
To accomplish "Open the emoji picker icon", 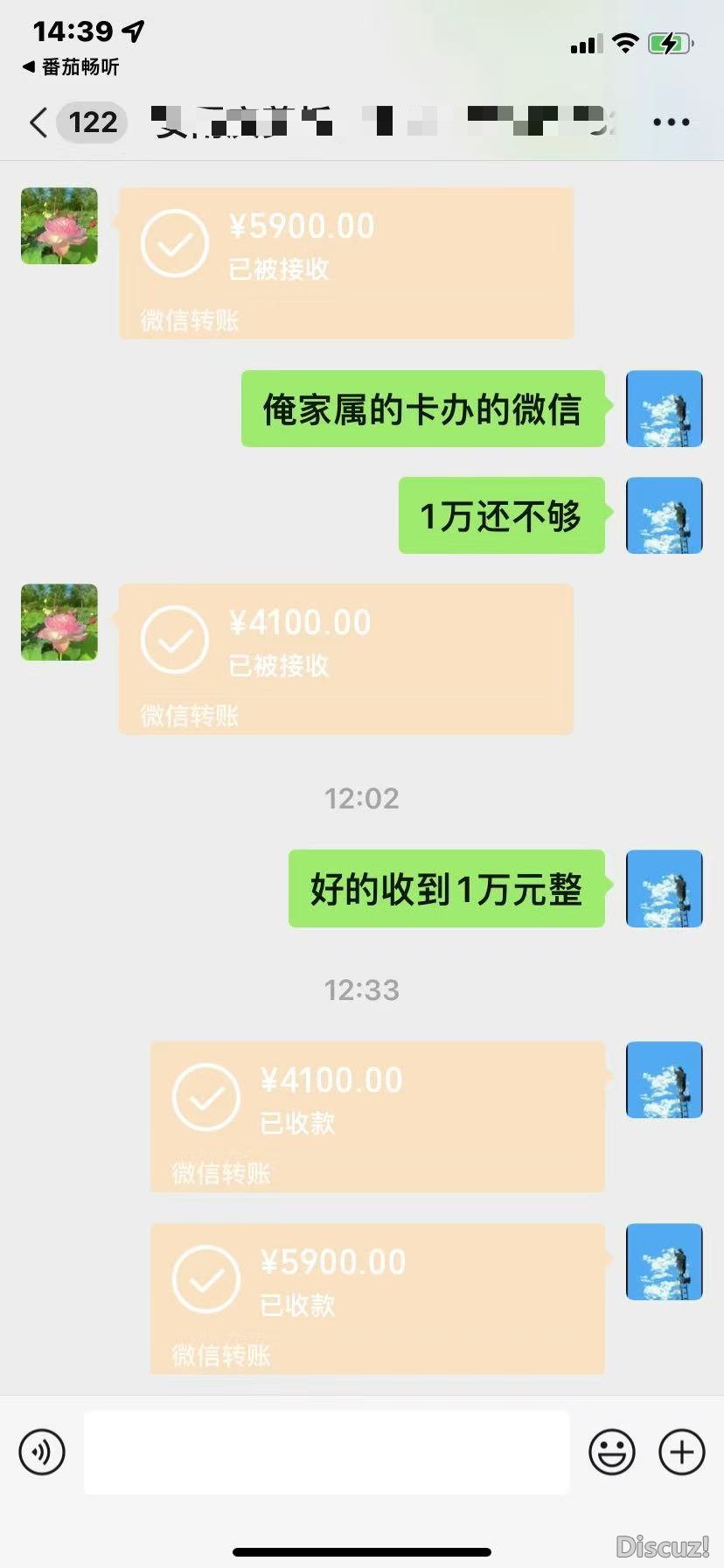I will (x=611, y=1451).
